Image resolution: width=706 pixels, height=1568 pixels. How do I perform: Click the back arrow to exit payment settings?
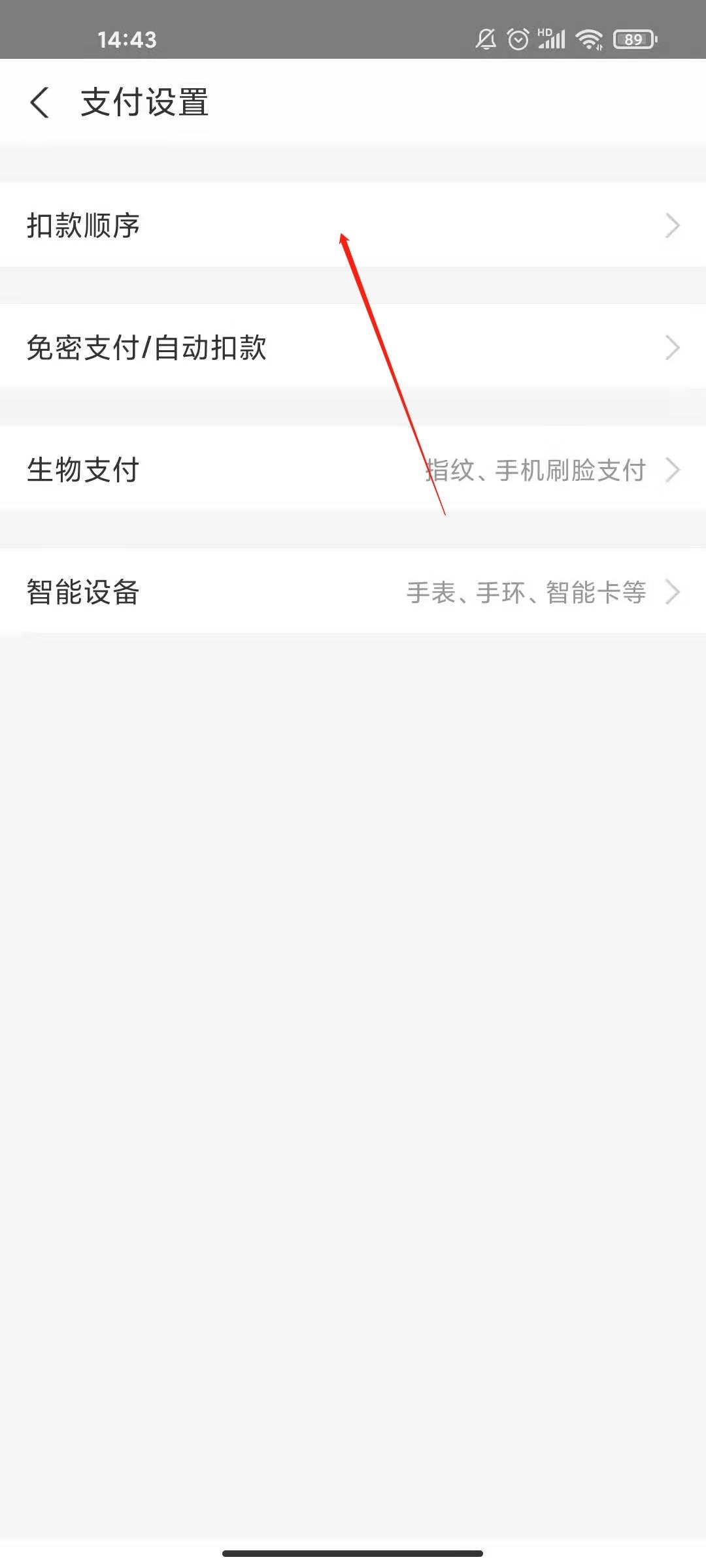pyautogui.click(x=41, y=103)
